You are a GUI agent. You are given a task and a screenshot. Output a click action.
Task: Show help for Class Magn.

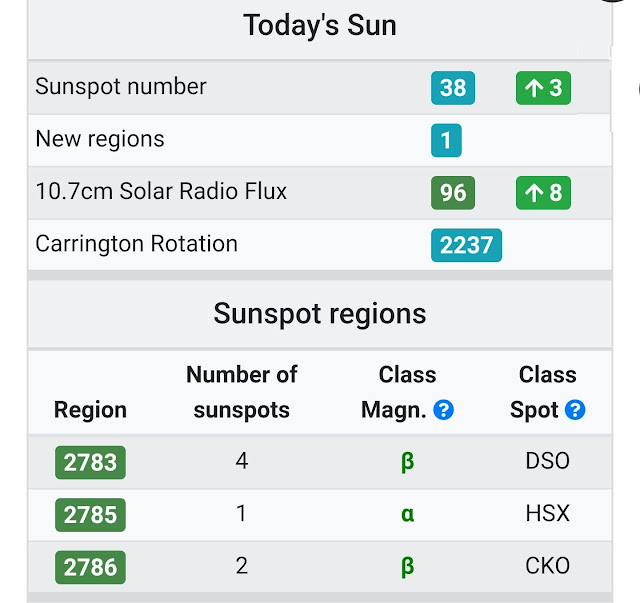tap(443, 409)
